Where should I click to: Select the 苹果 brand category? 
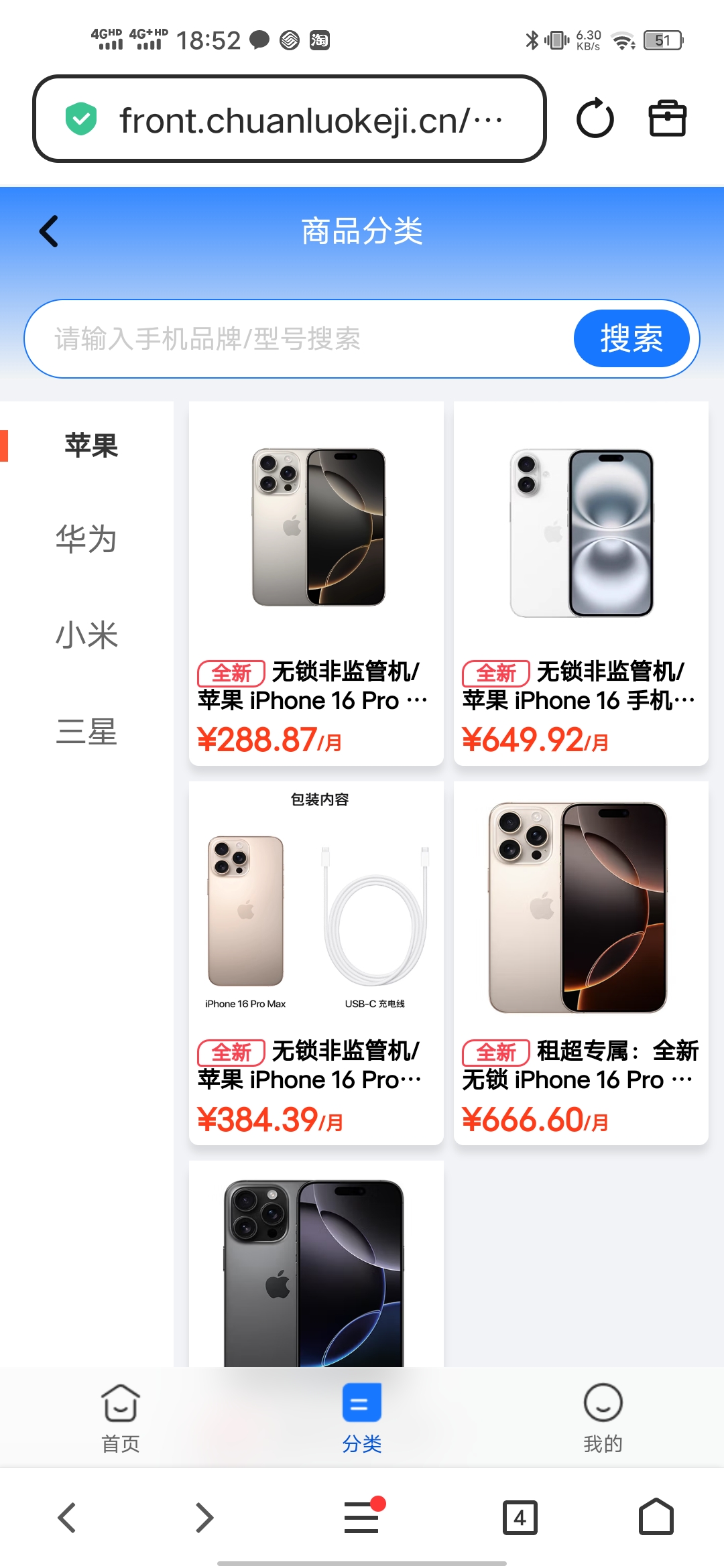90,446
